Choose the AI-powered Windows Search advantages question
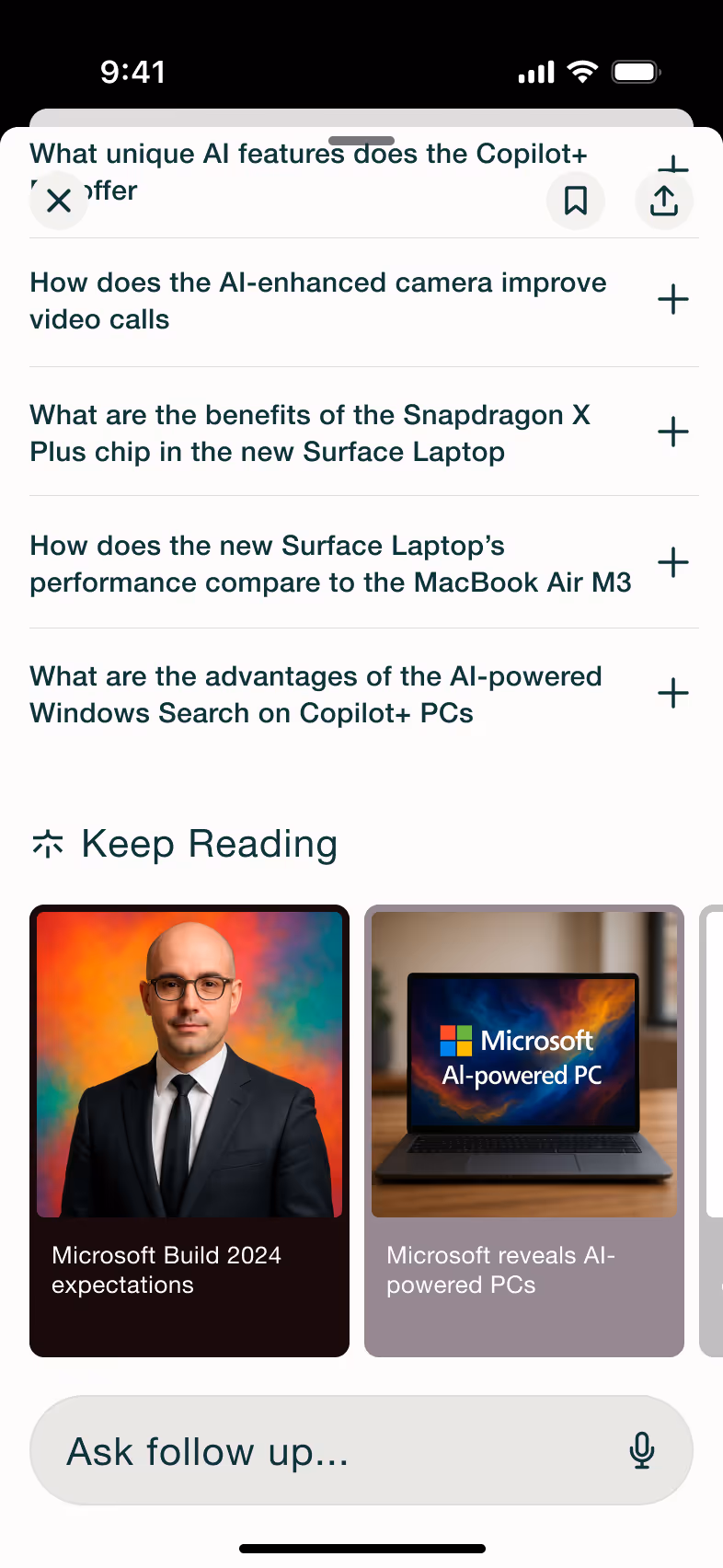 point(363,694)
